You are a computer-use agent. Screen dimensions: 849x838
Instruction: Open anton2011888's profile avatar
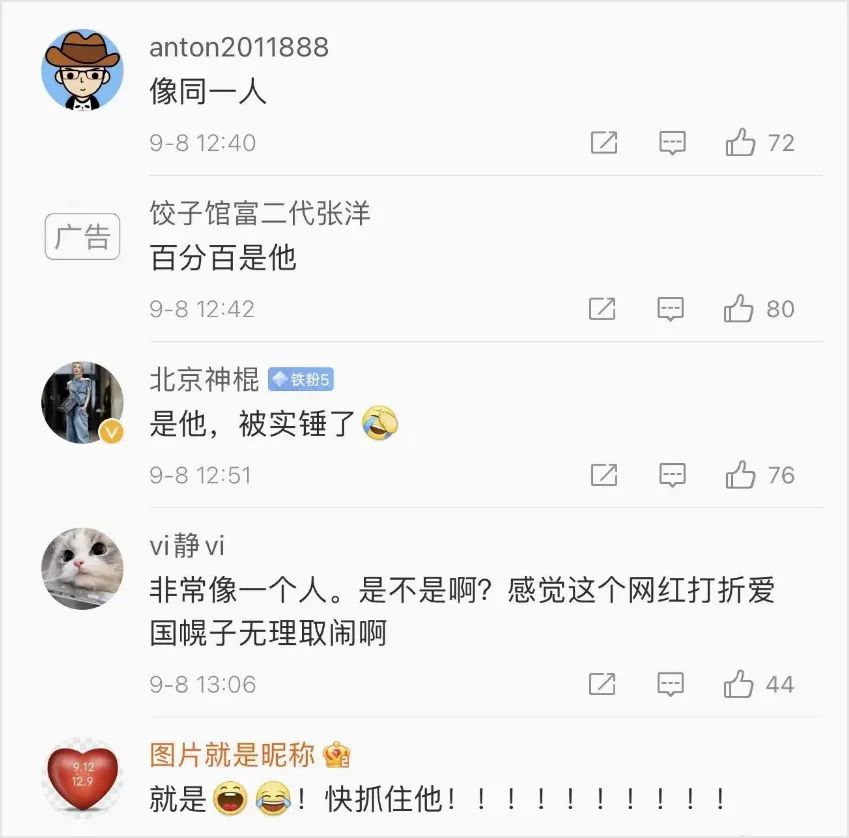[82, 69]
